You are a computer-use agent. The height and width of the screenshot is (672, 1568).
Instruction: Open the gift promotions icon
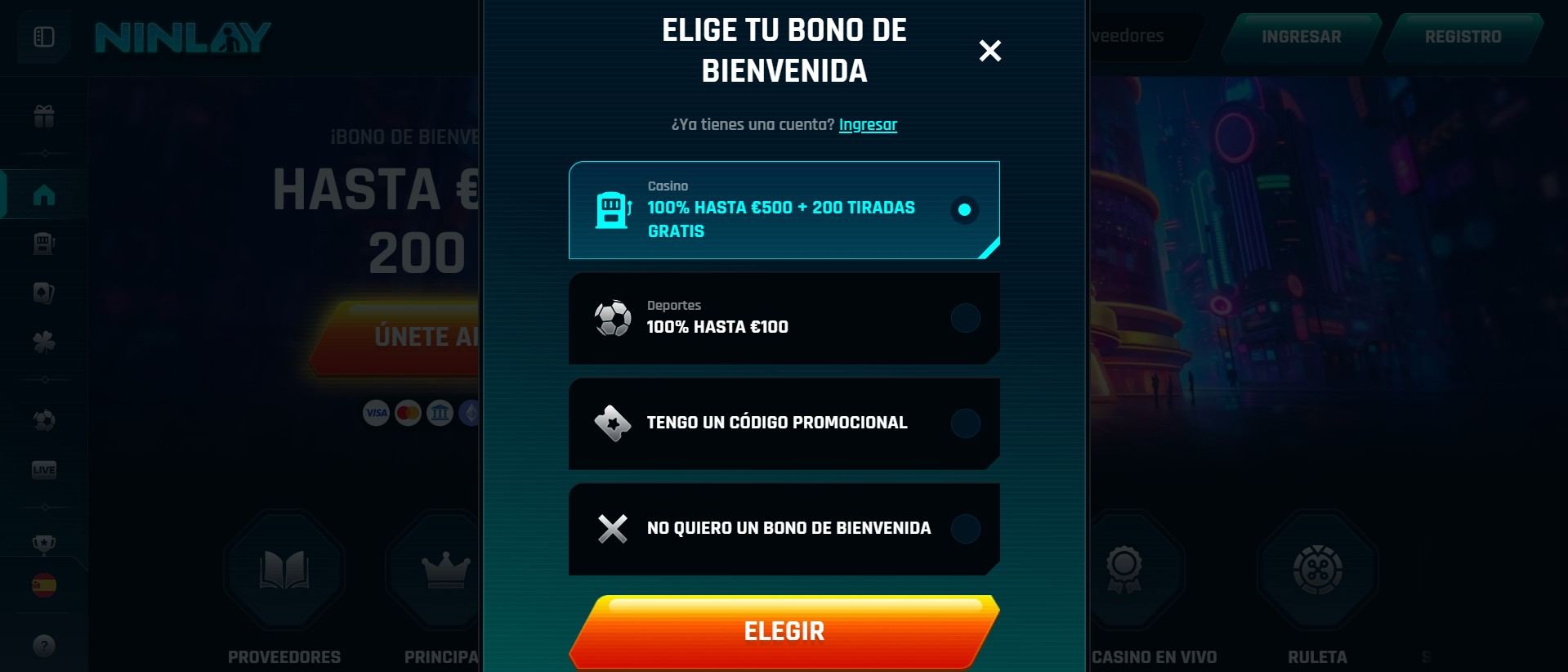point(44,117)
